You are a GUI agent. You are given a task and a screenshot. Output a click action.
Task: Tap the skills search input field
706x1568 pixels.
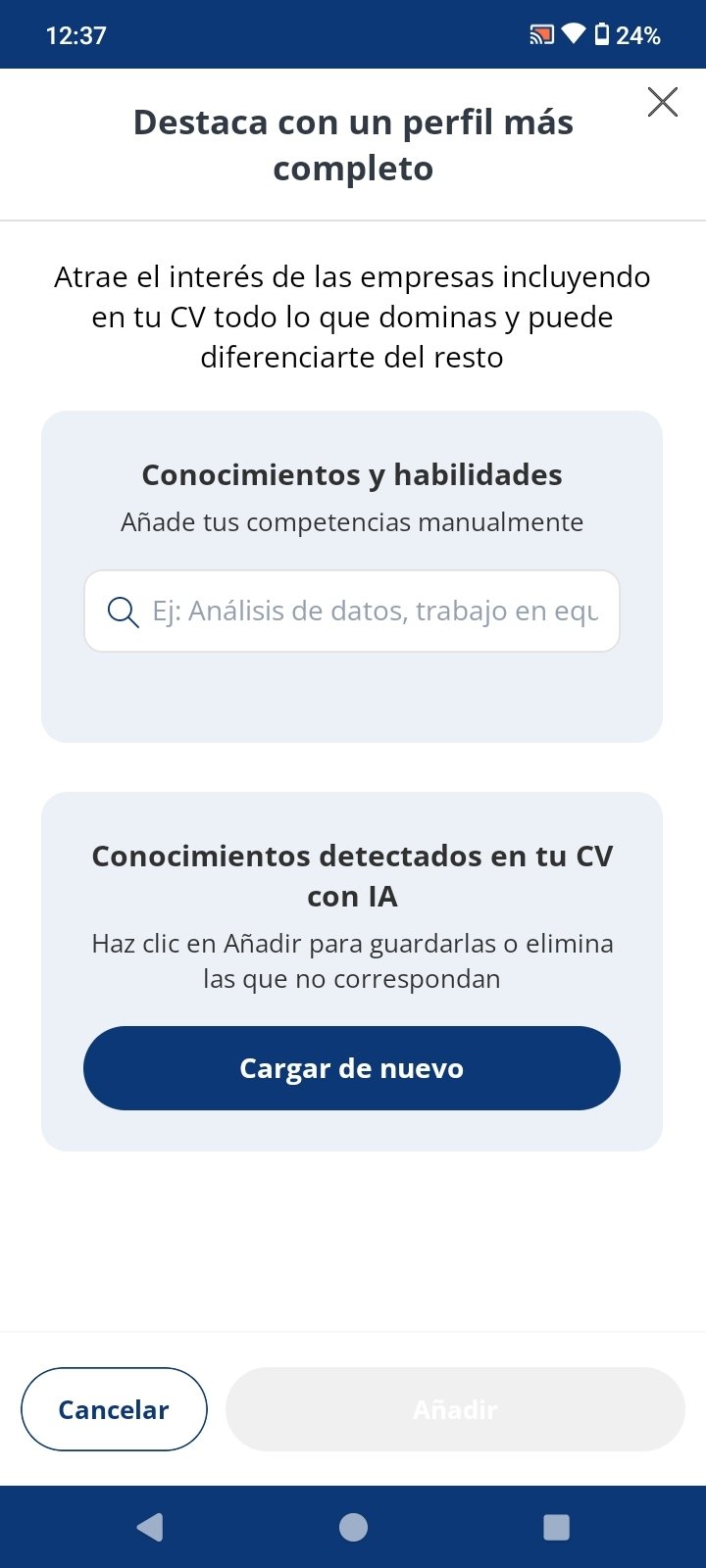(373, 612)
